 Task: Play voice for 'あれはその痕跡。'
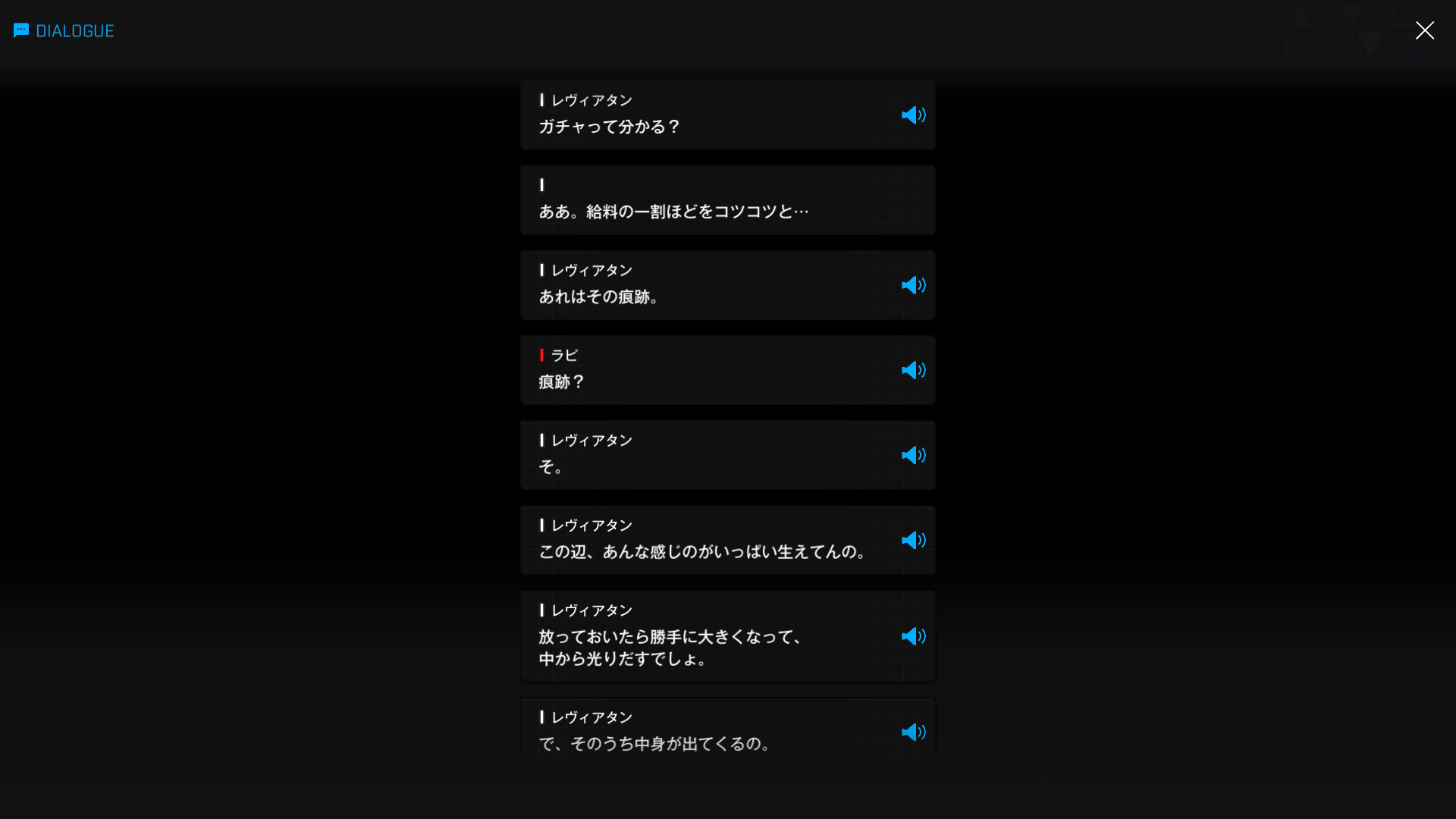tap(913, 285)
